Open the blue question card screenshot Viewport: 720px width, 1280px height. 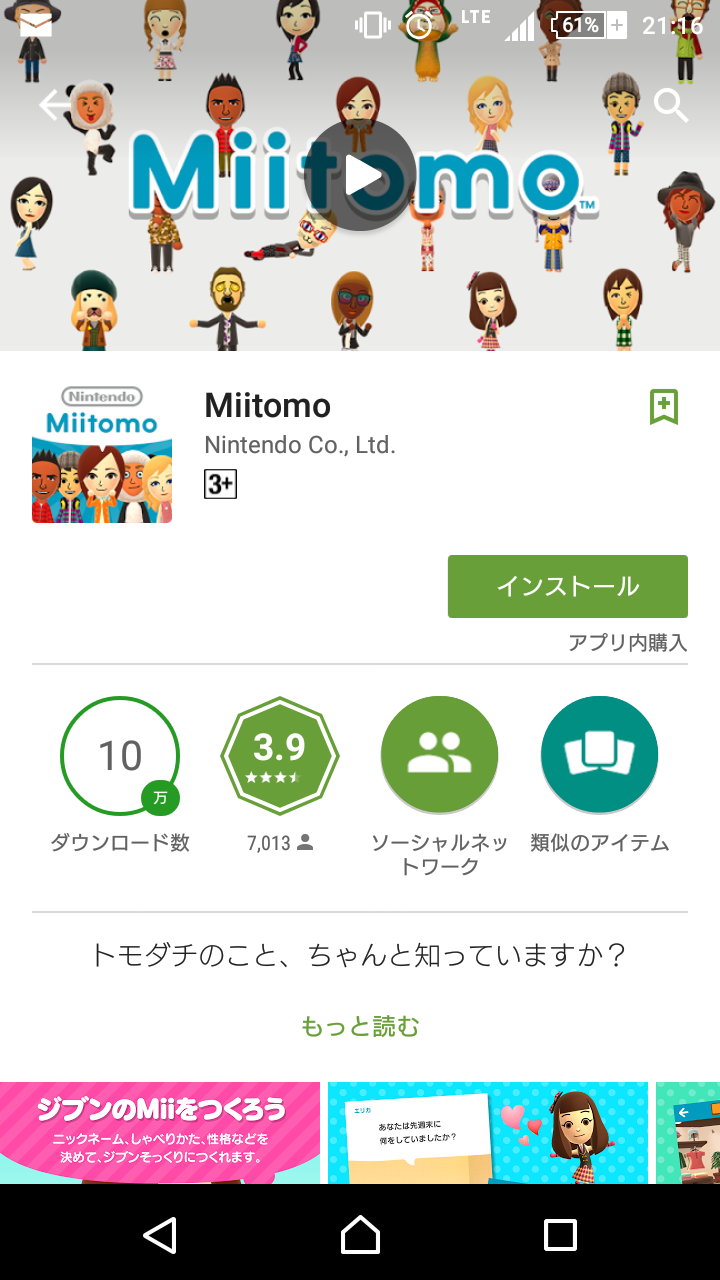pyautogui.click(x=487, y=1132)
